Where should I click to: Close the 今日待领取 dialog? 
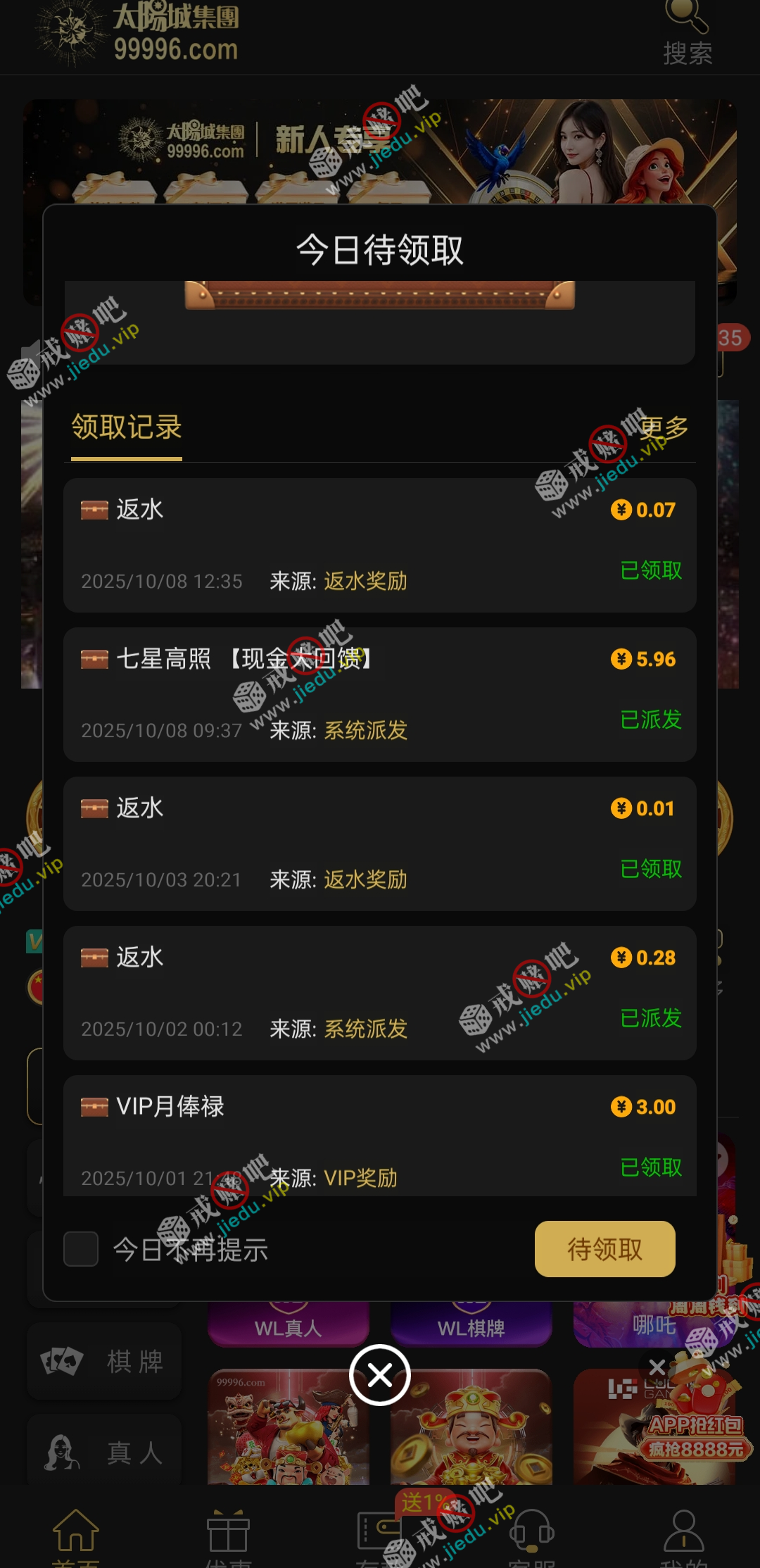pos(379,1374)
